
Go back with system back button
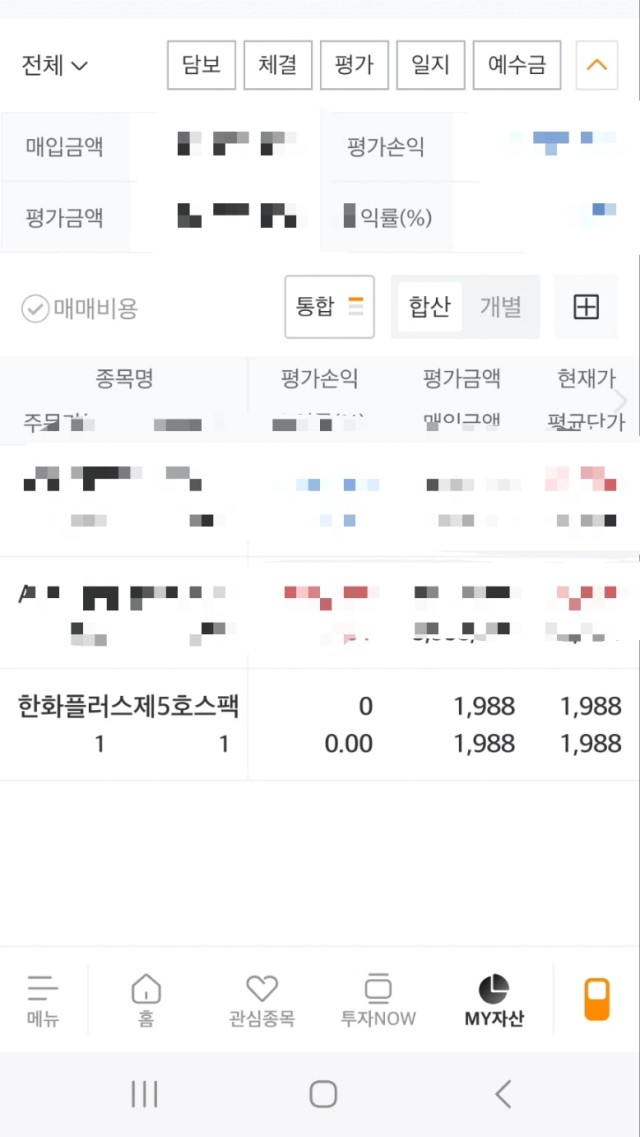coord(502,1093)
